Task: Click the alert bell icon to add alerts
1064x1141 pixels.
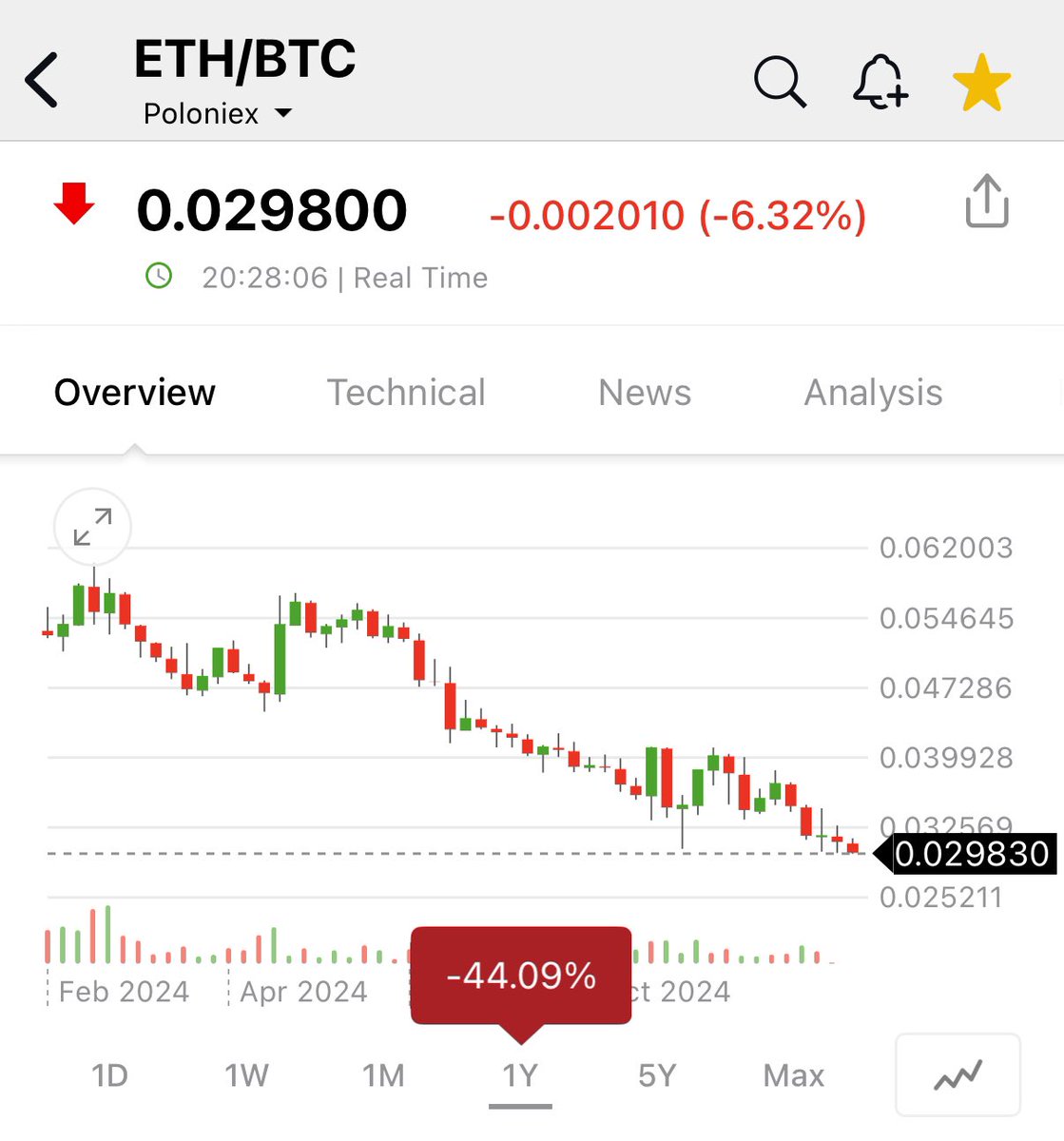Action: click(880, 81)
